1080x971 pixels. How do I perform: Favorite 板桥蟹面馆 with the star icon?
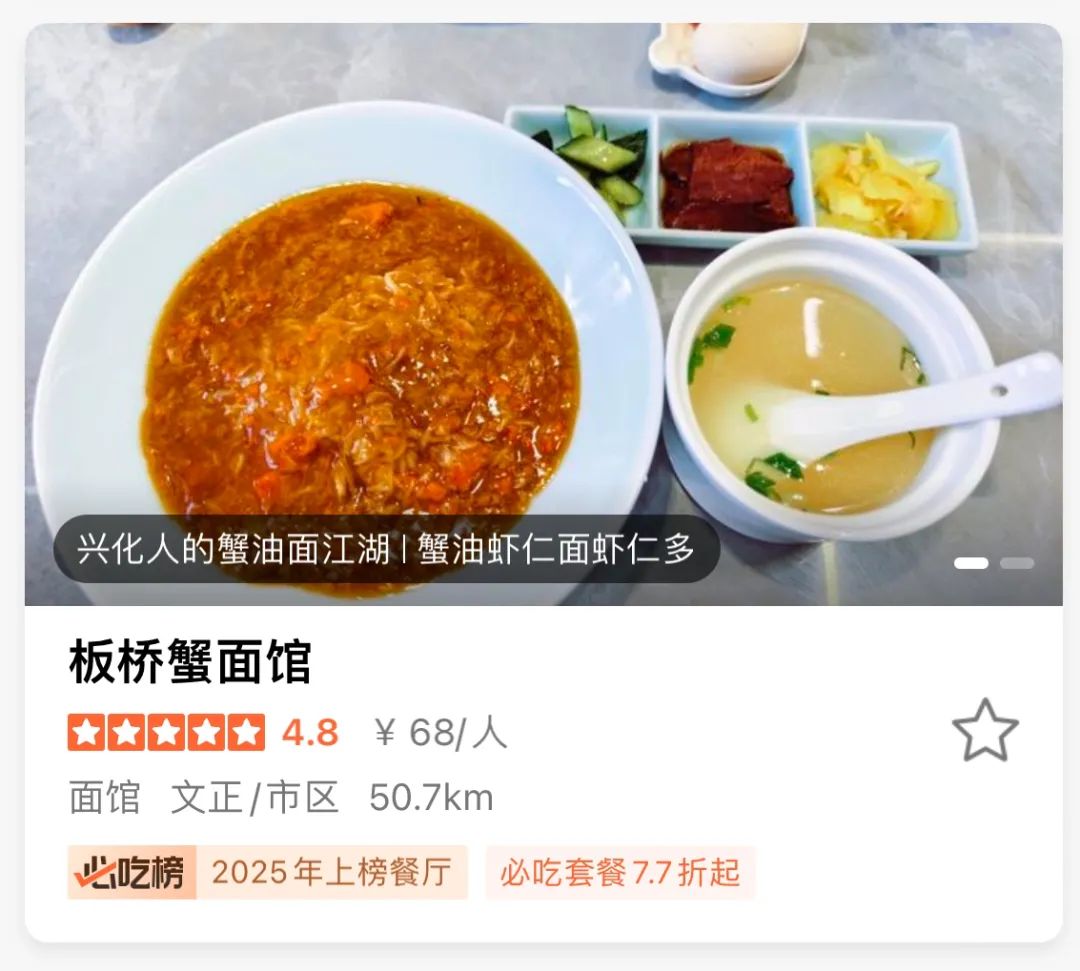pyautogui.click(x=985, y=731)
